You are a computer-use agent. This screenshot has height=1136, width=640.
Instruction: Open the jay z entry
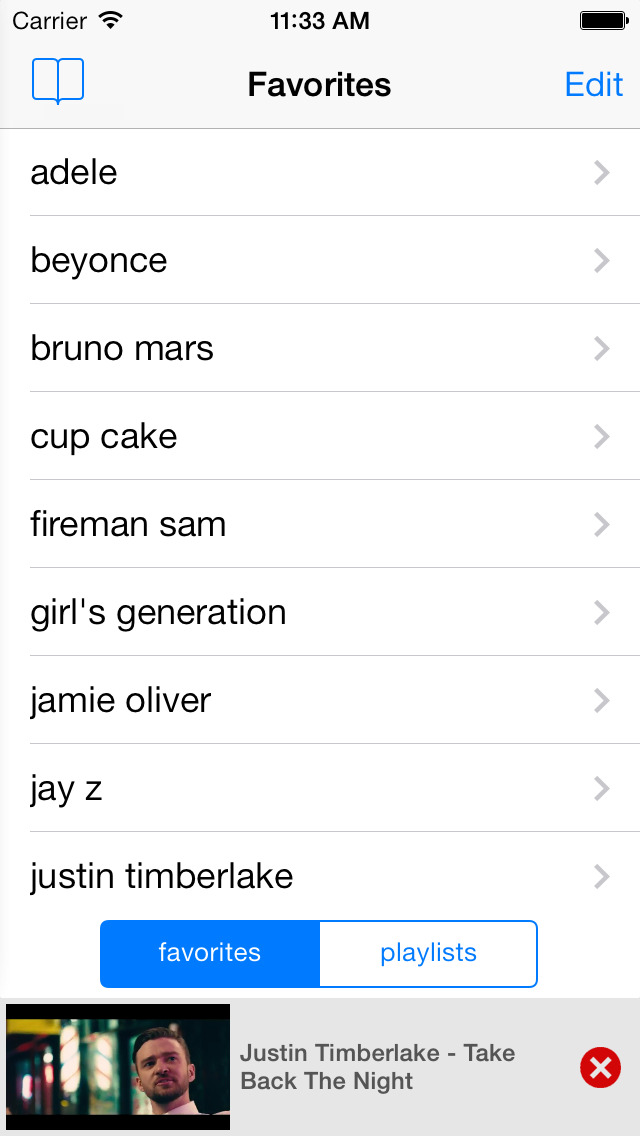click(320, 788)
